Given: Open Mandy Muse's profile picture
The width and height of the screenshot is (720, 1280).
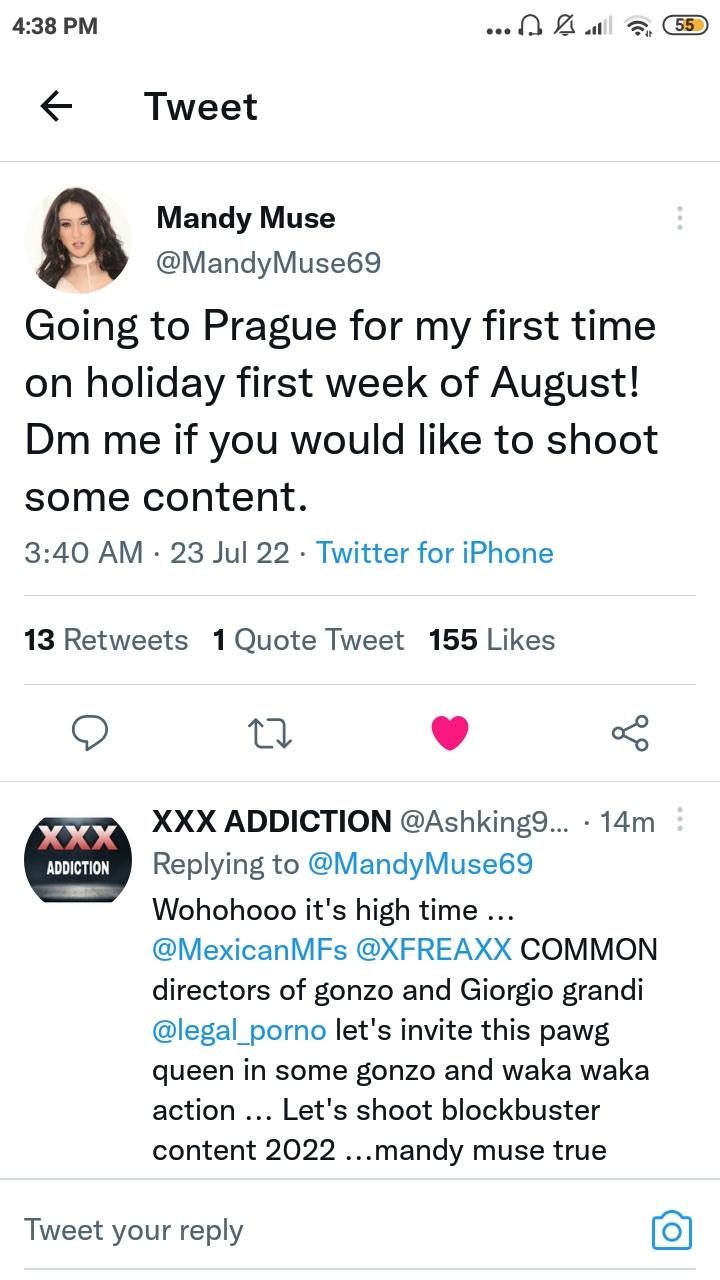Looking at the screenshot, I should 78,240.
